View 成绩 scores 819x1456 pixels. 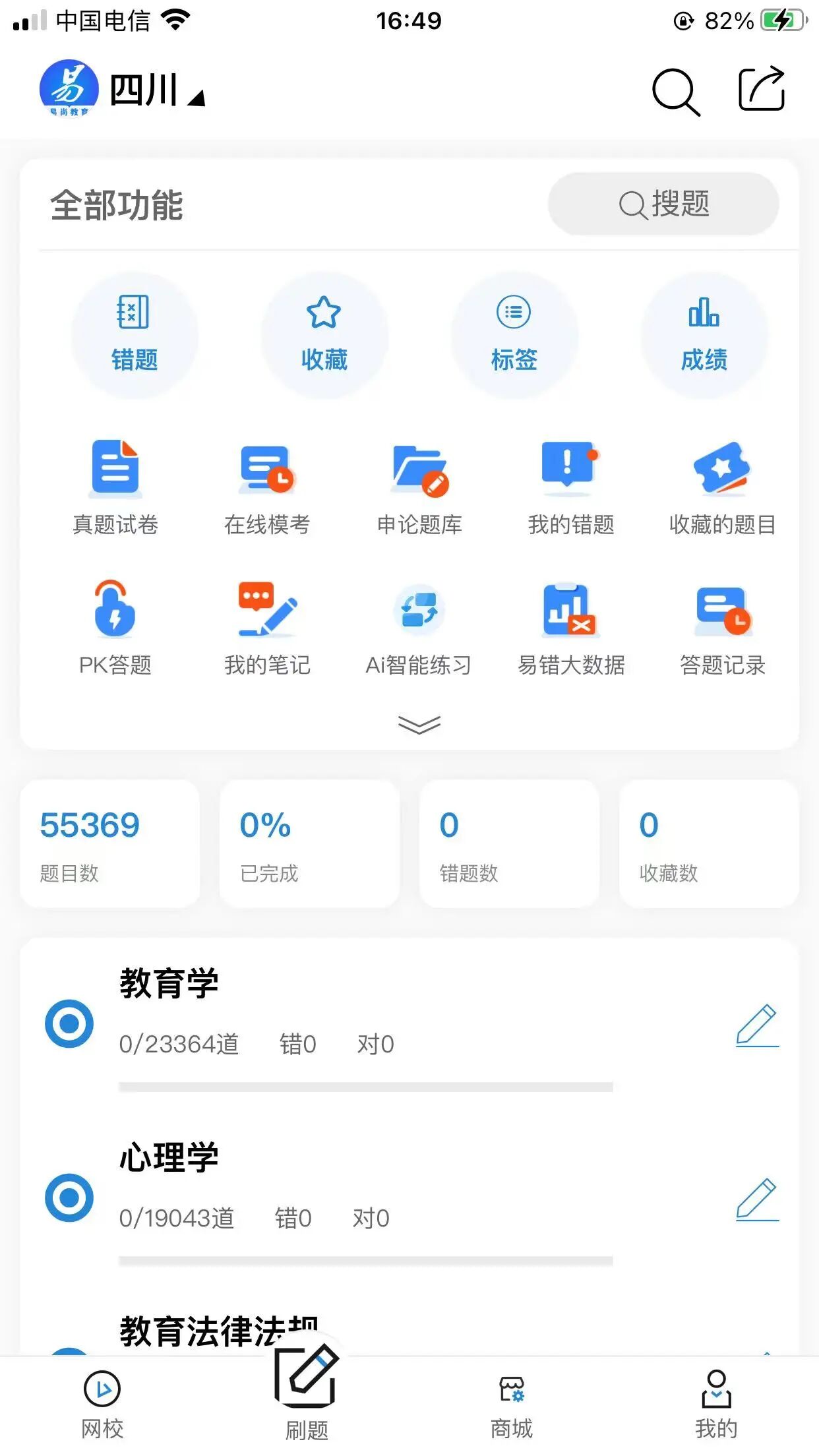tap(704, 335)
